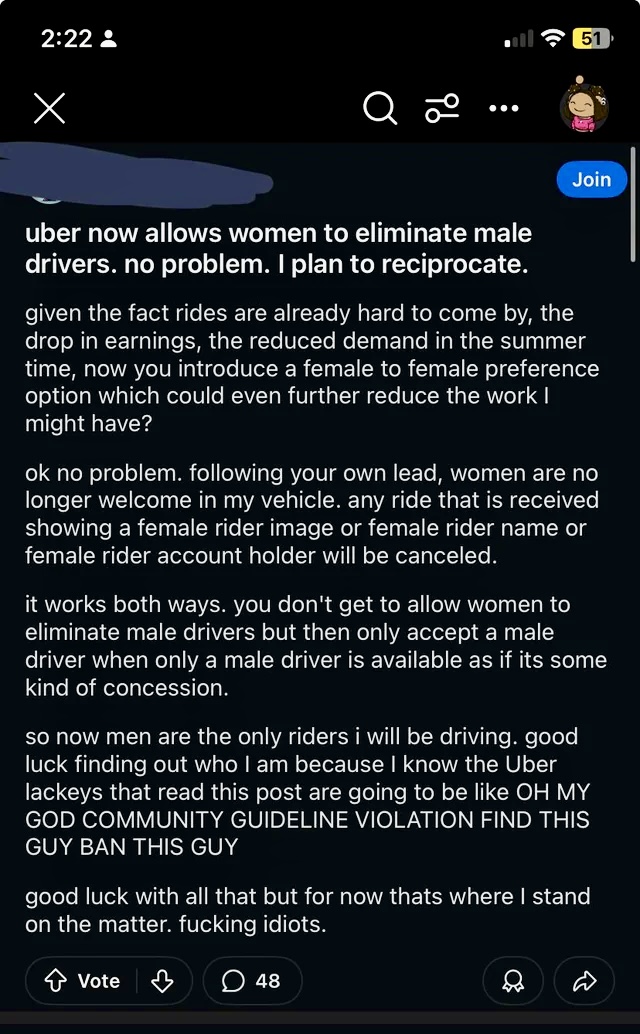640x1034 pixels.
Task: Share this post
Action: pos(584,981)
